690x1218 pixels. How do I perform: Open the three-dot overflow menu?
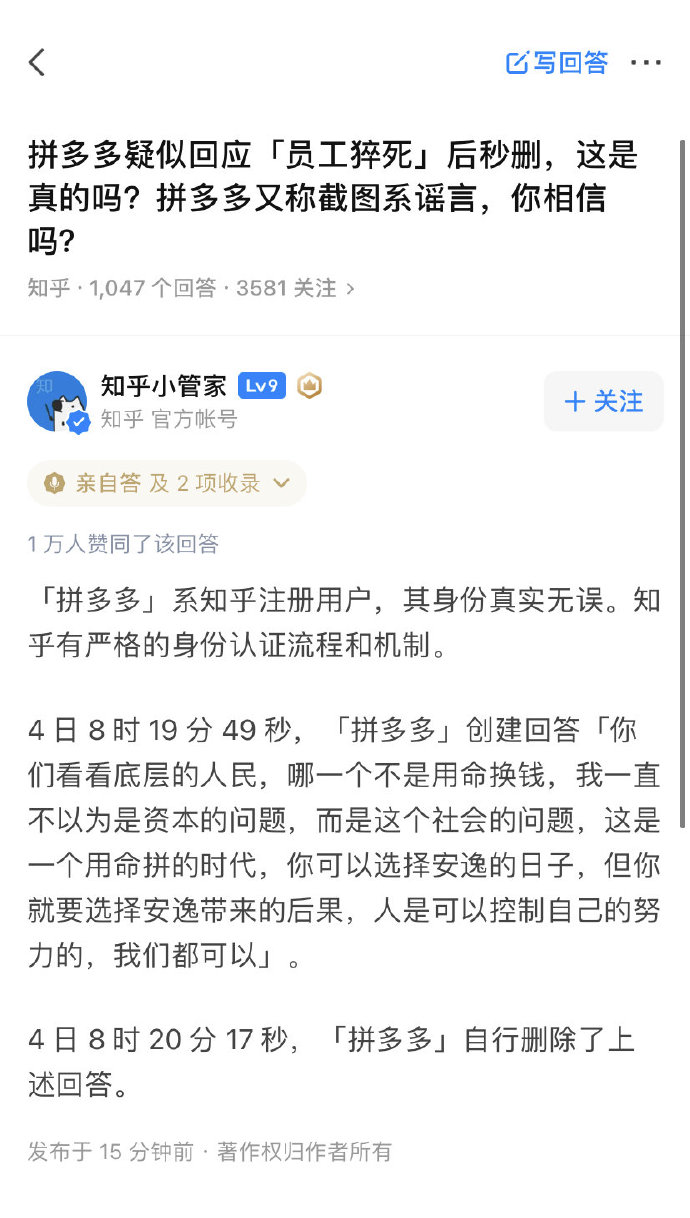tap(646, 62)
